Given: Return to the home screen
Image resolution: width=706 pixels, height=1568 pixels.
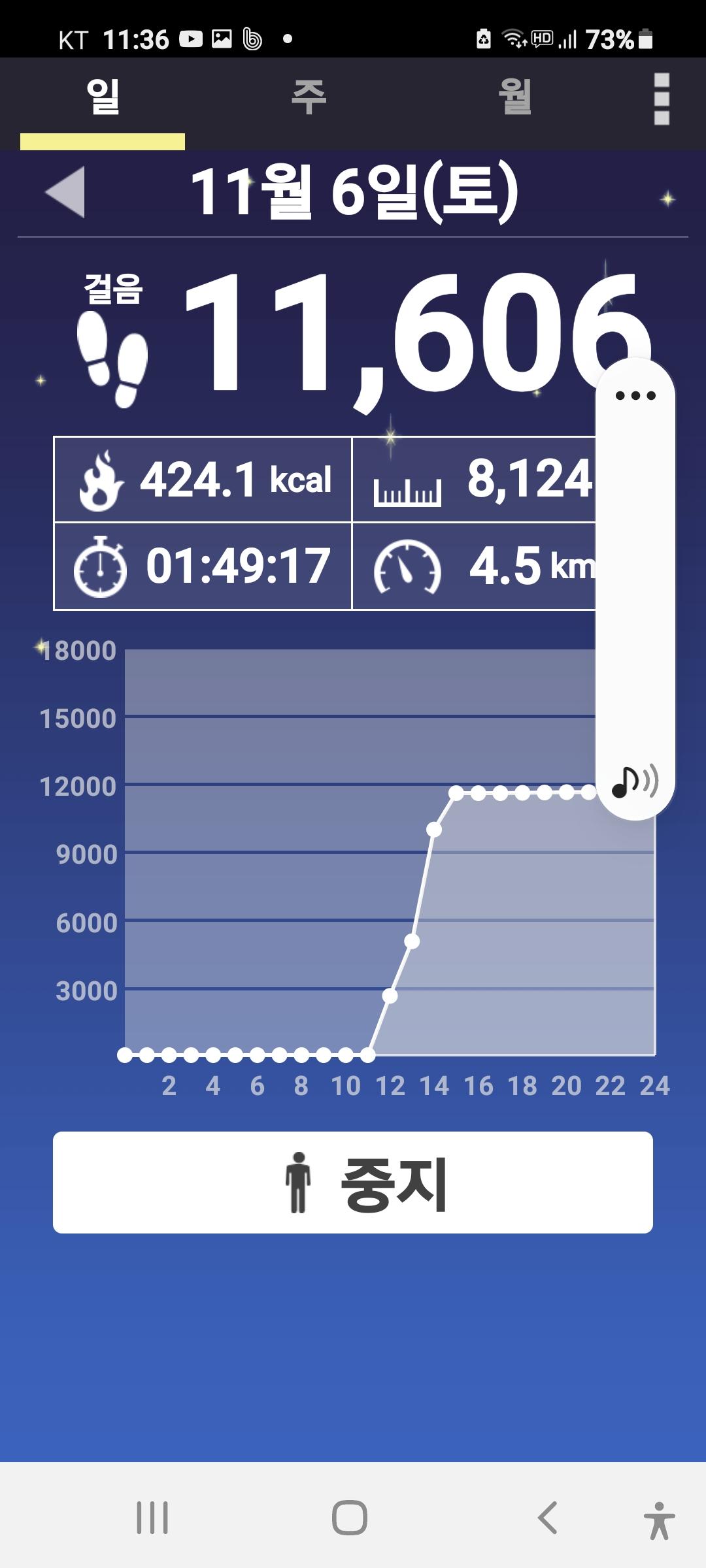Looking at the screenshot, I should (350, 1517).
